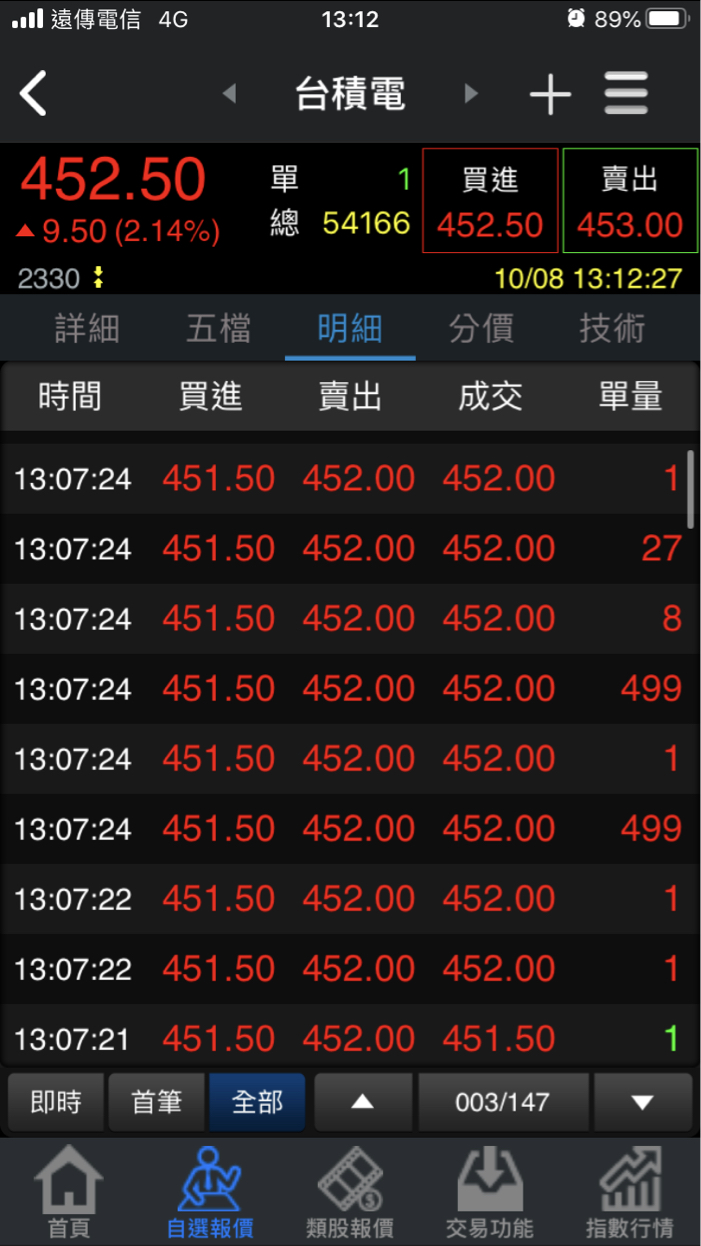The width and height of the screenshot is (701, 1246).
Task: Tap the 賣出 453.00 sell button
Action: pyautogui.click(x=630, y=201)
